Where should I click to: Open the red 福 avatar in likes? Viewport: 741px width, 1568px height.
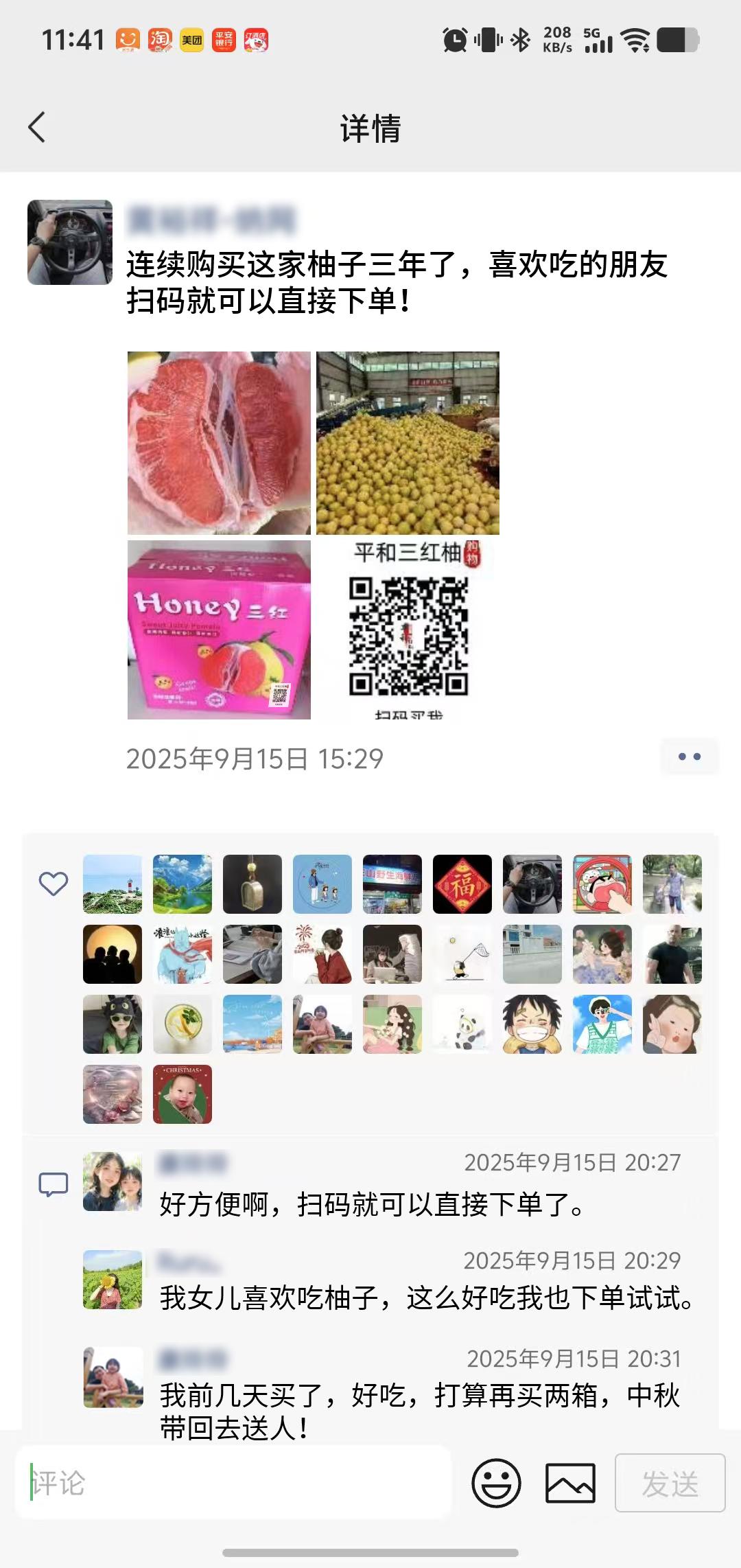[462, 884]
